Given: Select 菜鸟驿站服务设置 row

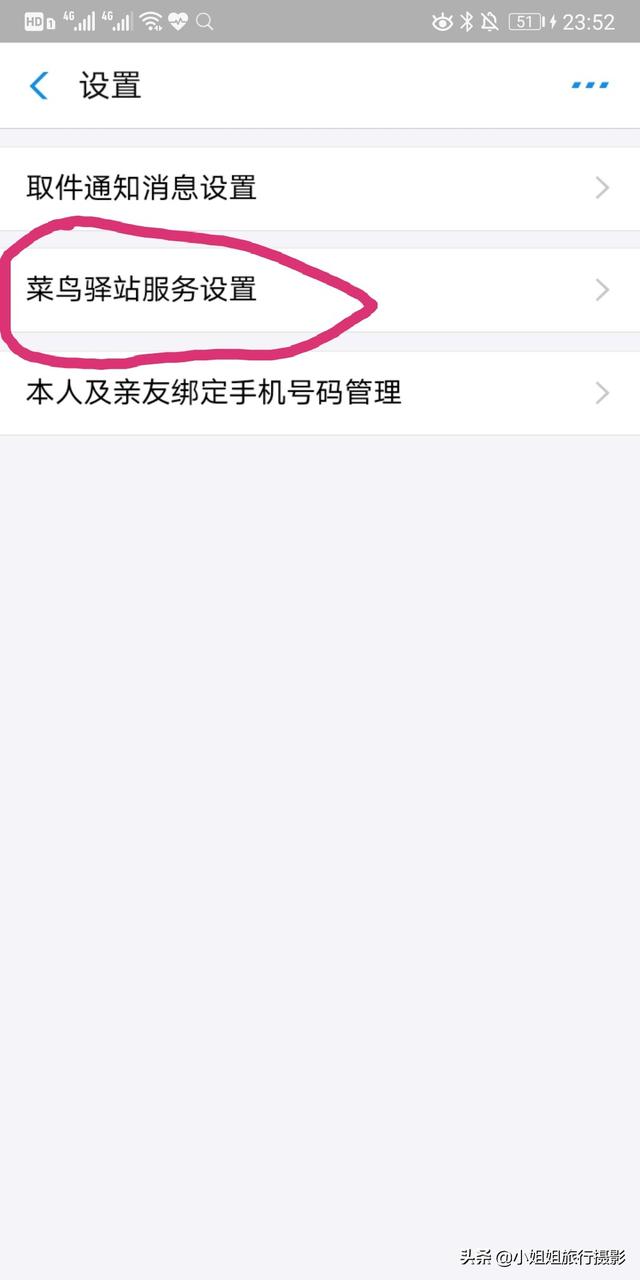Looking at the screenshot, I should coord(320,290).
